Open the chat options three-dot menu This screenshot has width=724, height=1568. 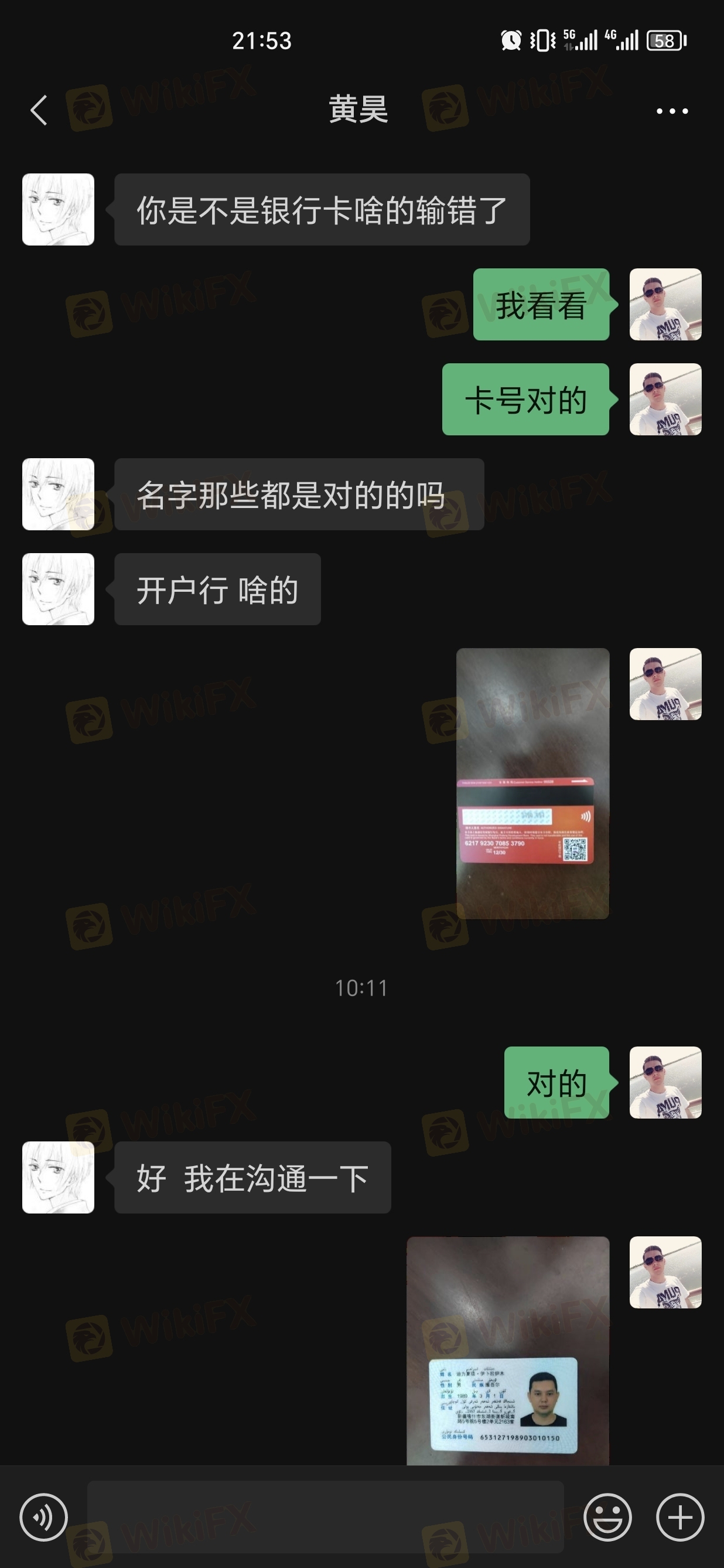click(672, 111)
